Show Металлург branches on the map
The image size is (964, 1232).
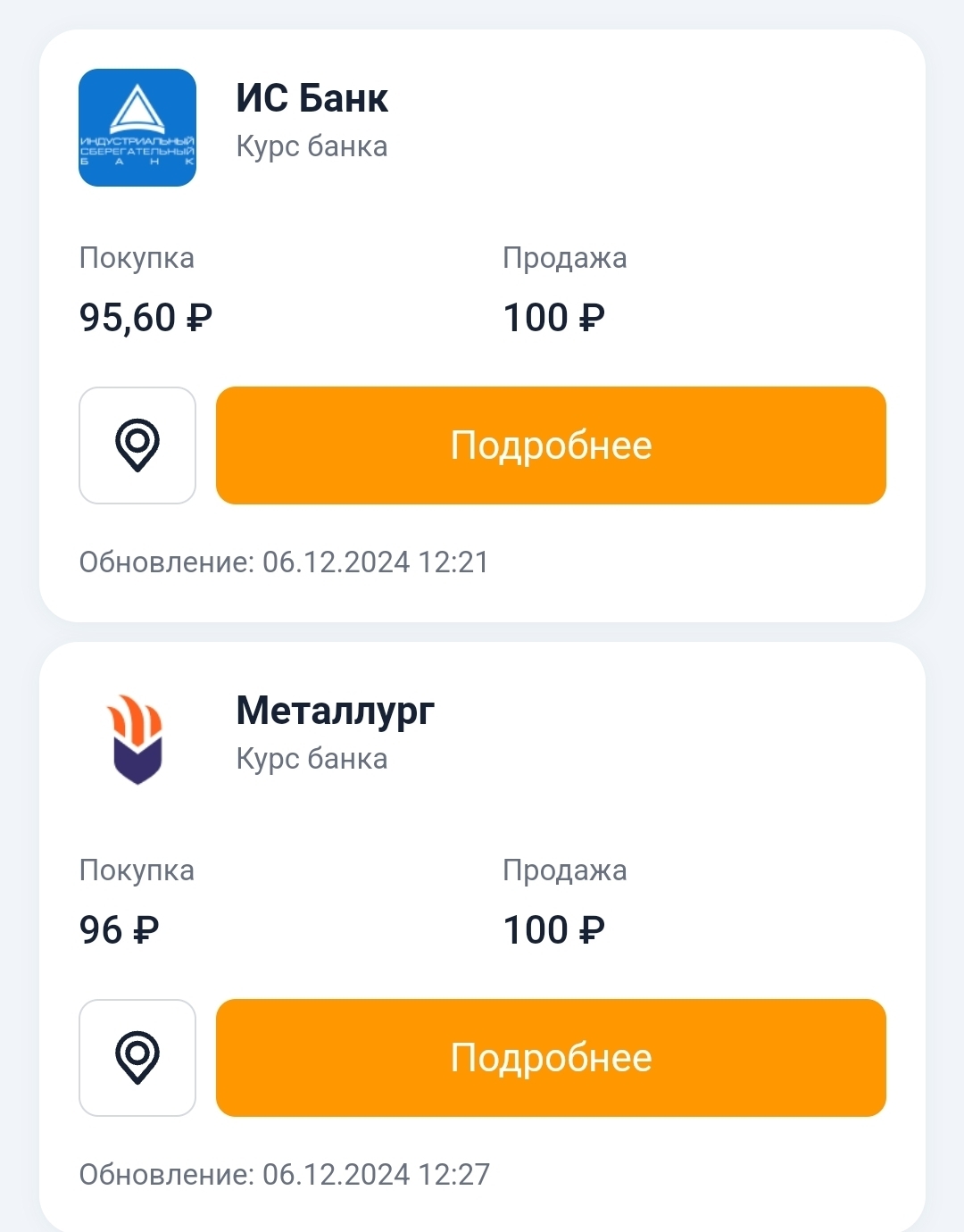pos(137,1058)
